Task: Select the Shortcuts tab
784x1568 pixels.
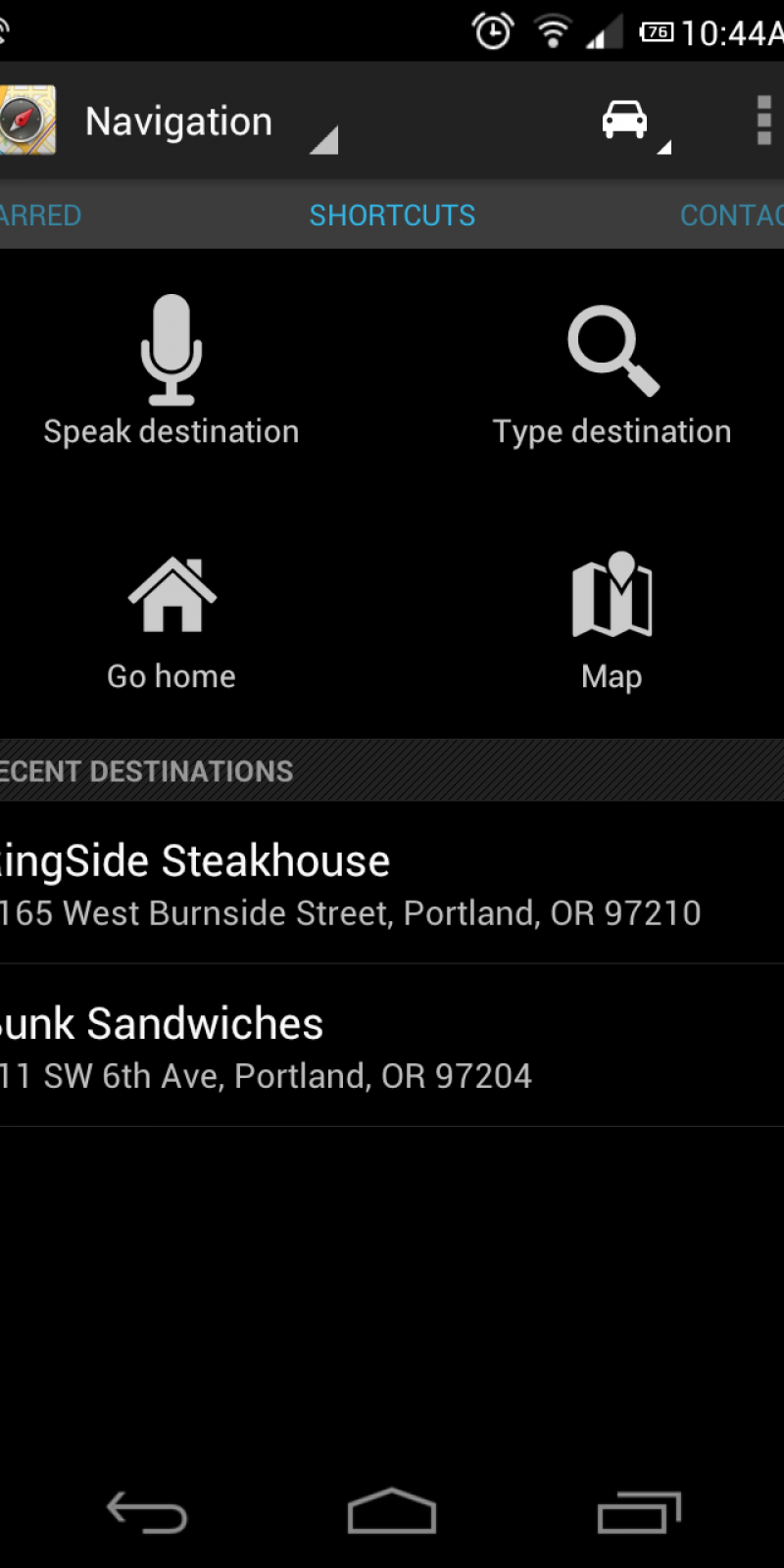Action: (x=392, y=216)
